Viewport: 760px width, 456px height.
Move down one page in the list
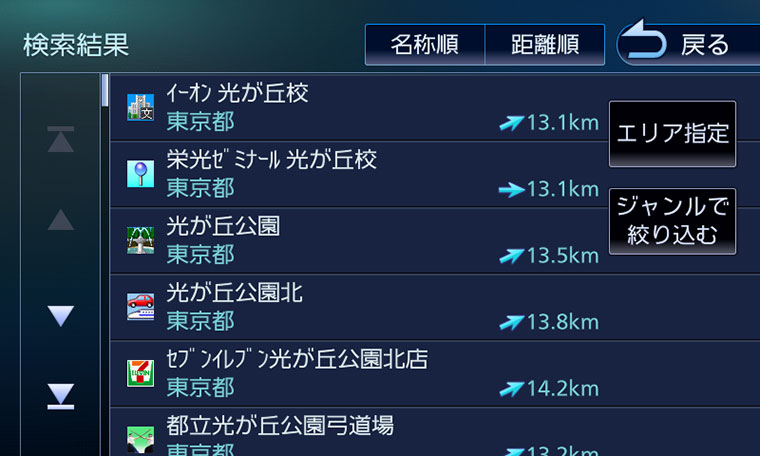(x=61, y=317)
